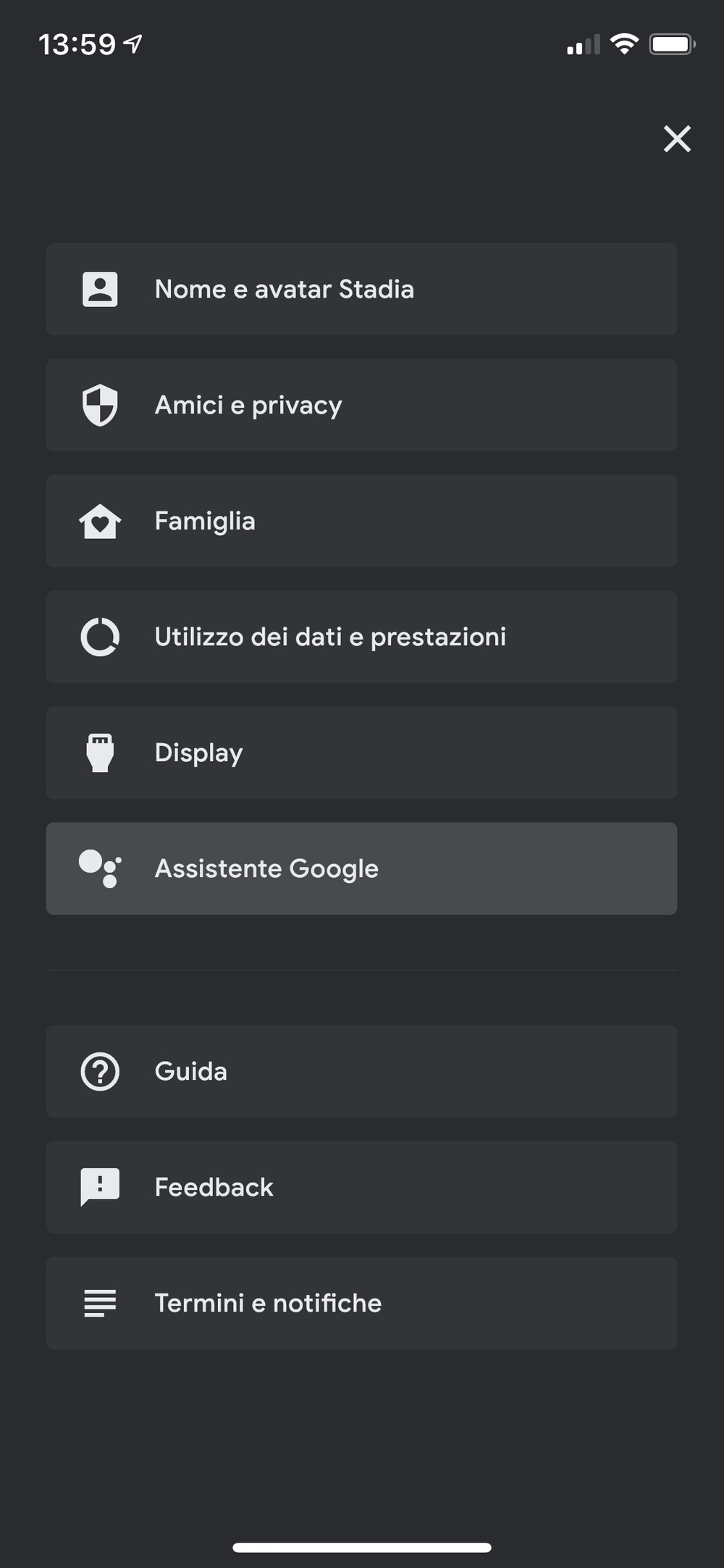This screenshot has height=1568, width=724.
Task: View Termini e notifiche
Action: (x=362, y=1303)
